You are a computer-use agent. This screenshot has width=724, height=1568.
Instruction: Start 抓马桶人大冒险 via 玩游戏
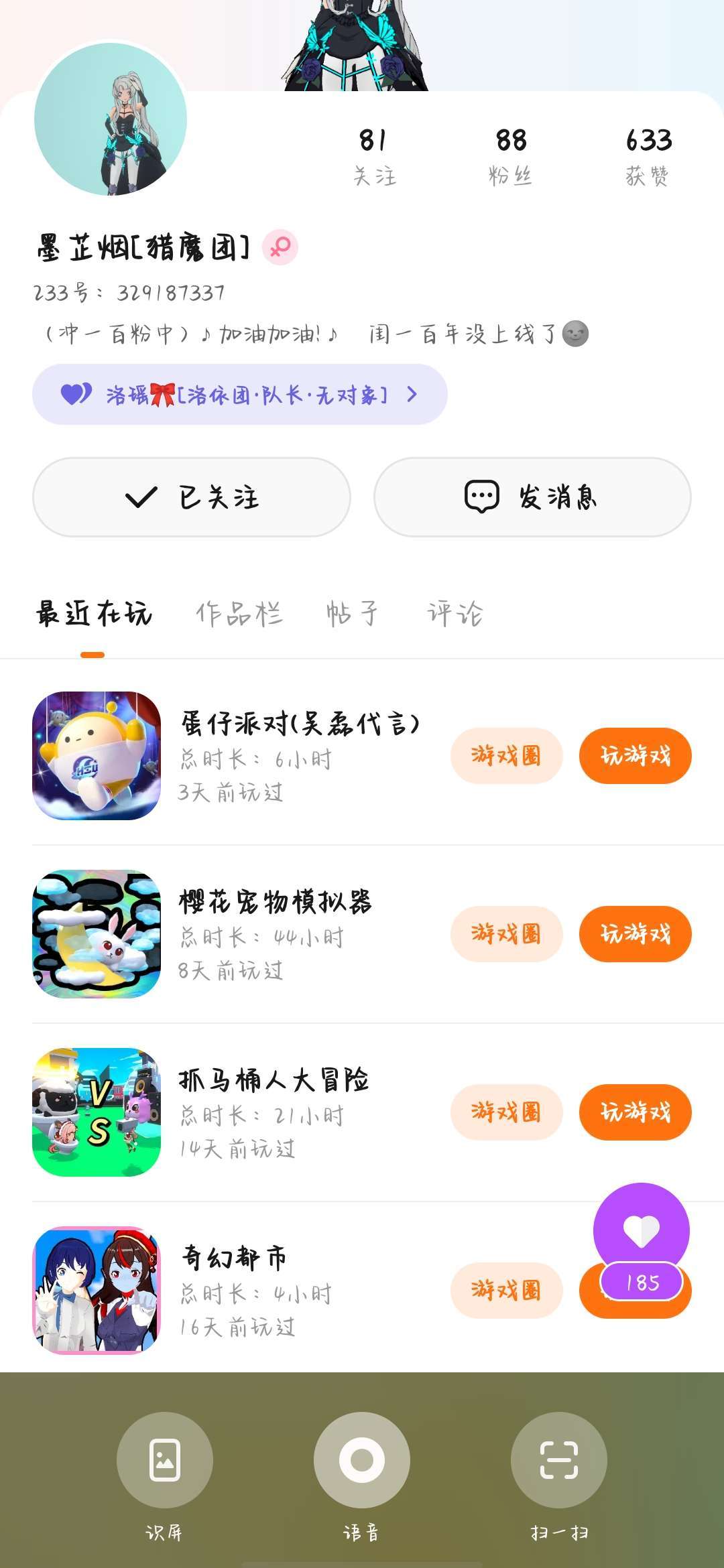point(636,1112)
